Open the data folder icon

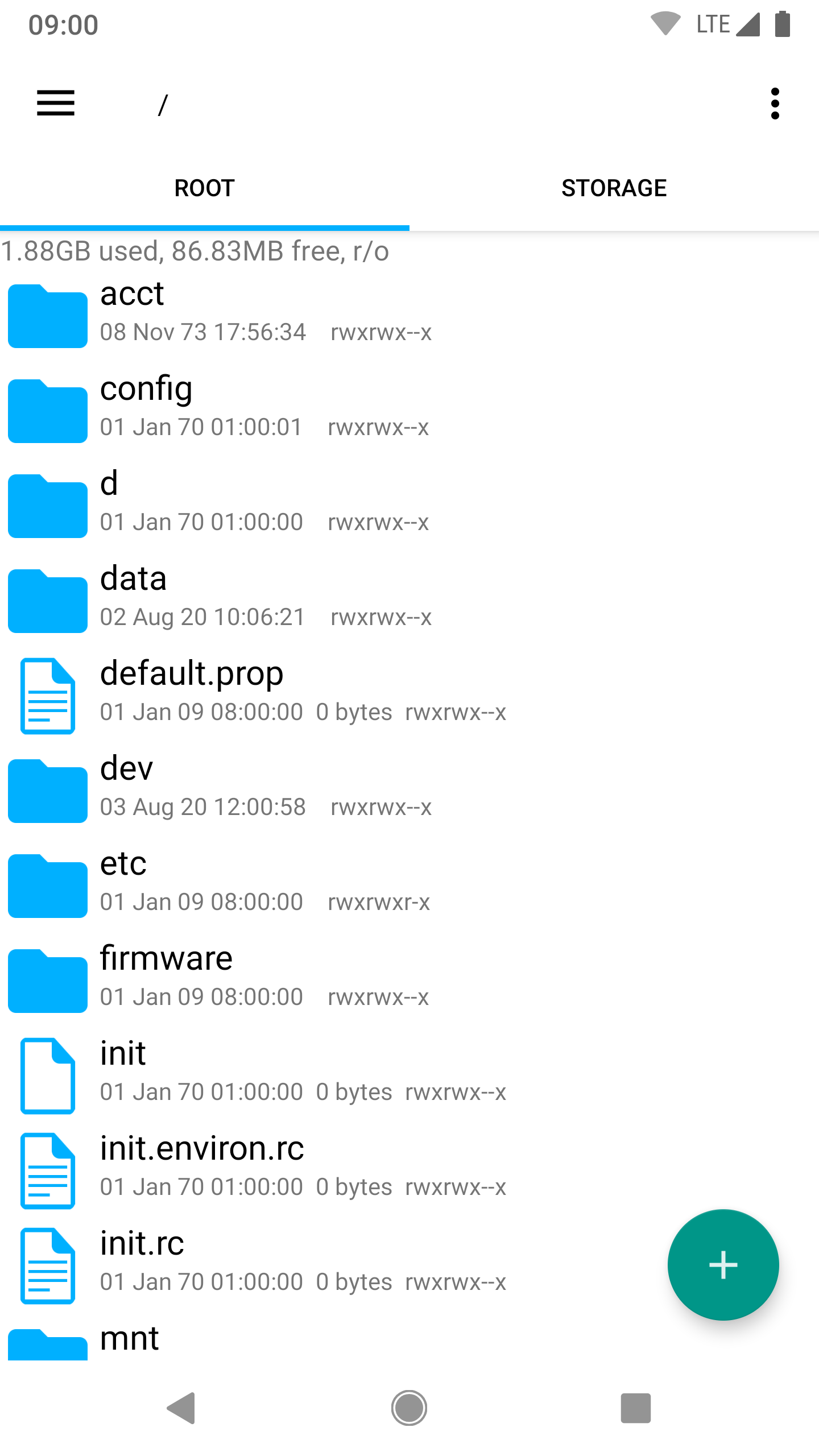point(47,600)
